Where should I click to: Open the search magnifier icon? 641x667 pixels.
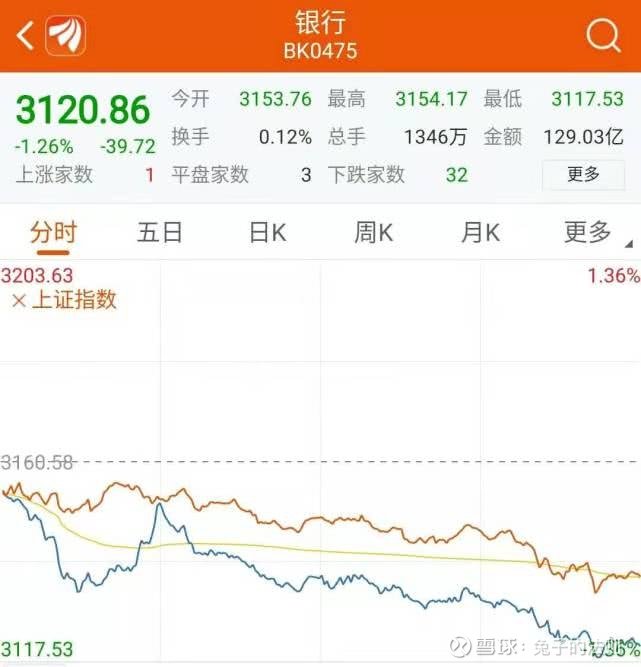(603, 37)
